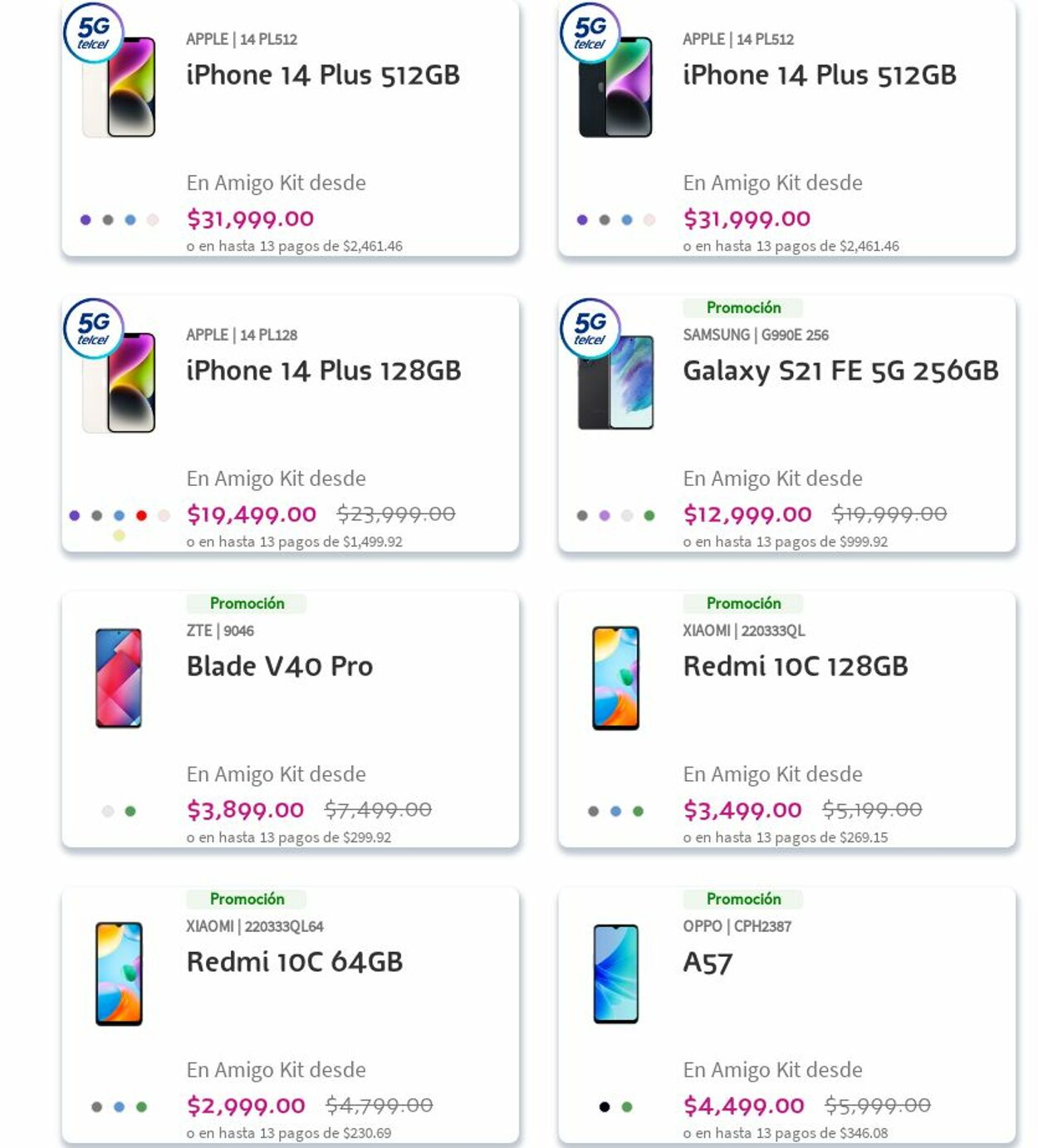Pick purple color for Galaxy S21 FE
The image size is (1038, 1148).
[x=605, y=516]
